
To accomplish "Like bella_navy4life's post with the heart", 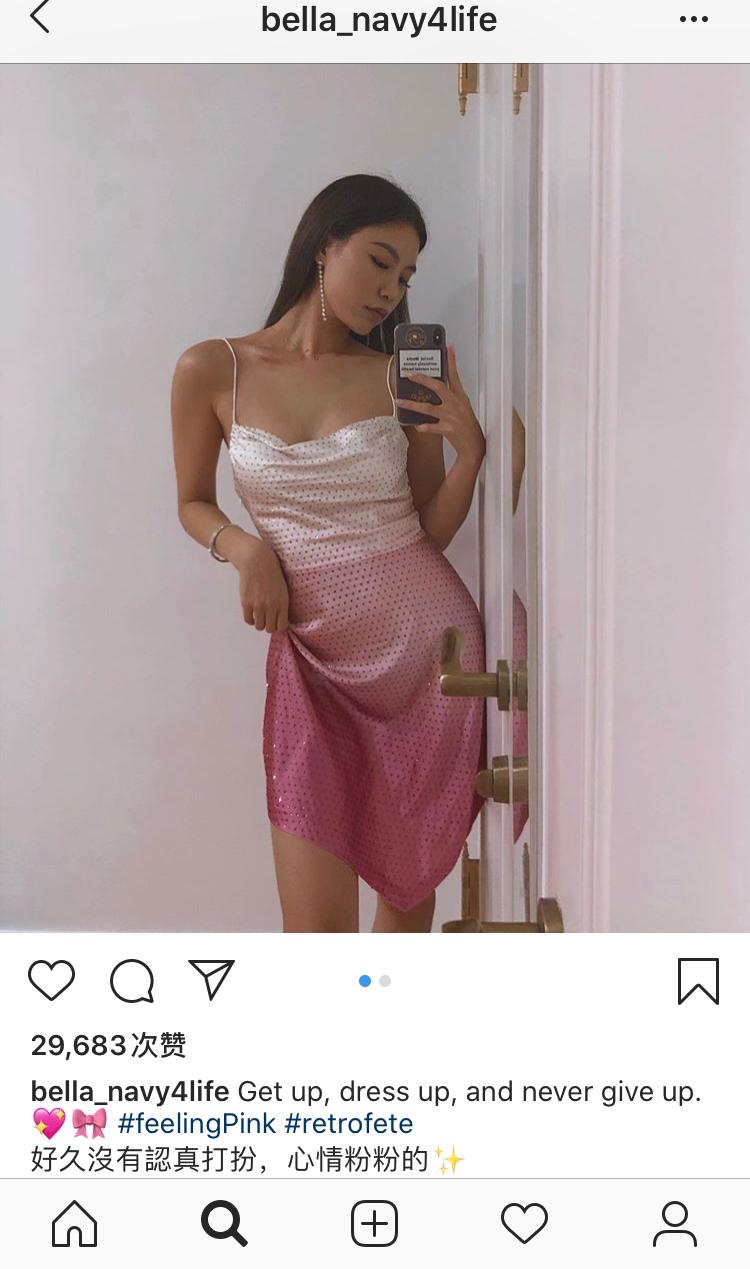I will [x=51, y=980].
